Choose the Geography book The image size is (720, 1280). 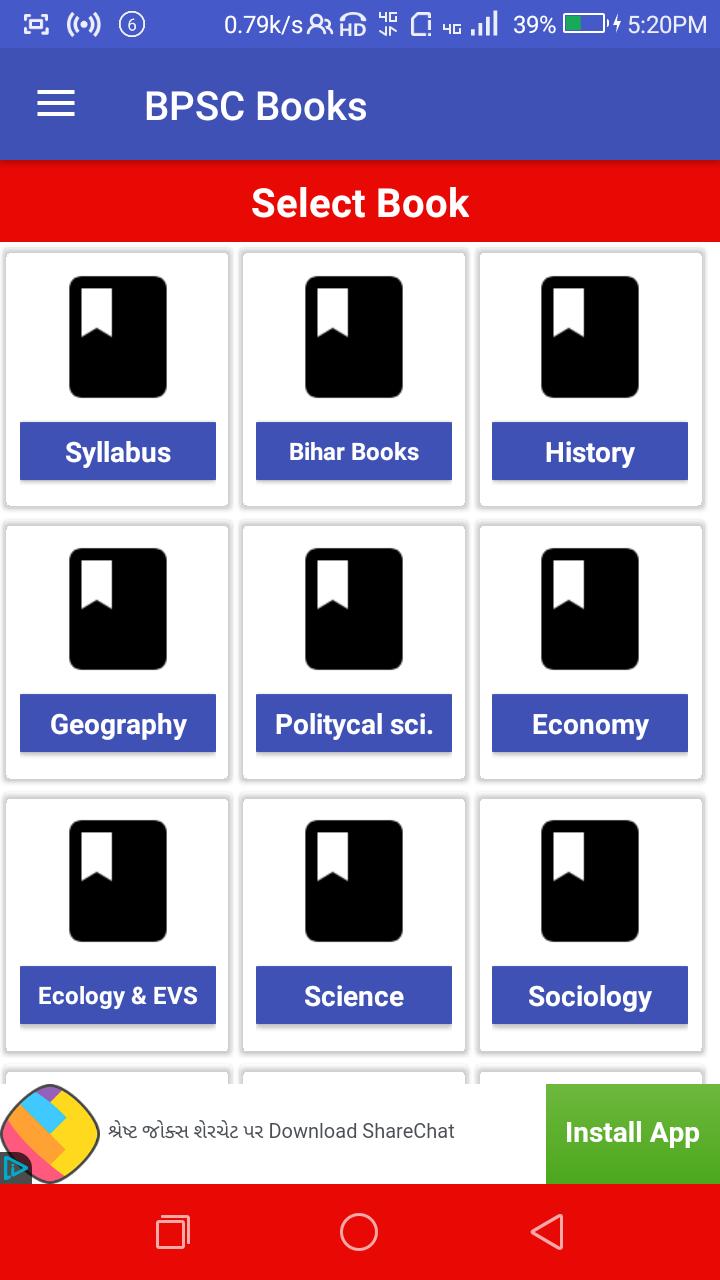[x=118, y=723]
